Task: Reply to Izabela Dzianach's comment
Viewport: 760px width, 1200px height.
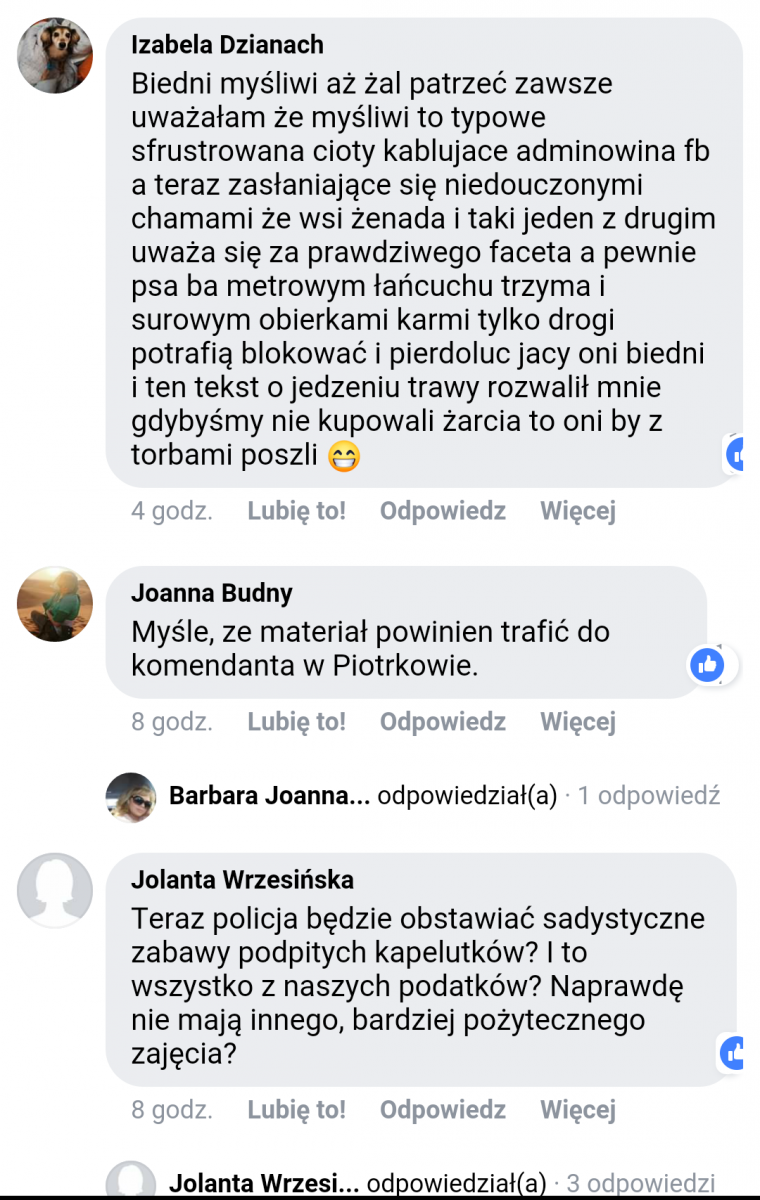Action: tap(442, 511)
